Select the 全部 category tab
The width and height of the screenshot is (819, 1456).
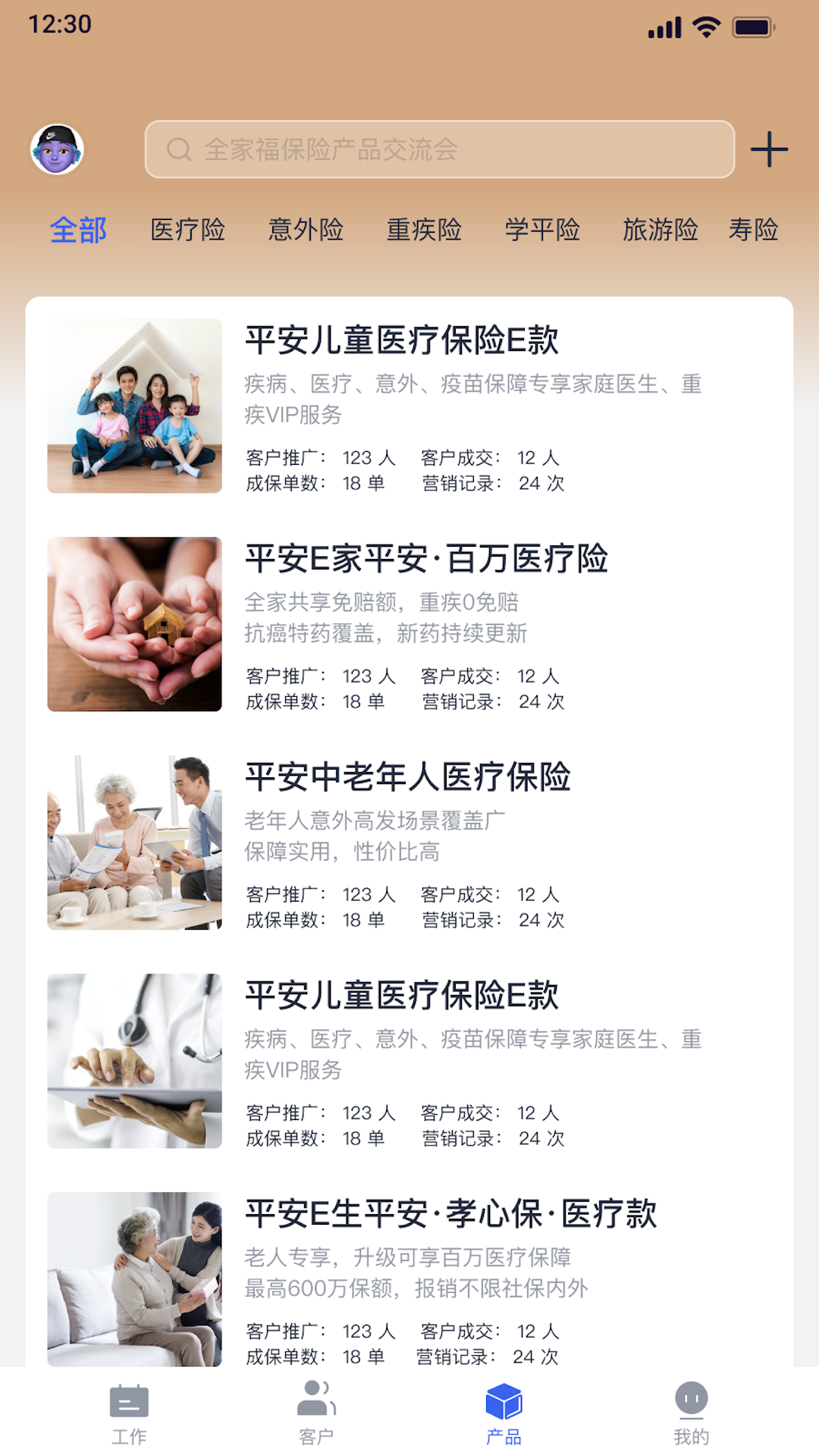point(78,230)
